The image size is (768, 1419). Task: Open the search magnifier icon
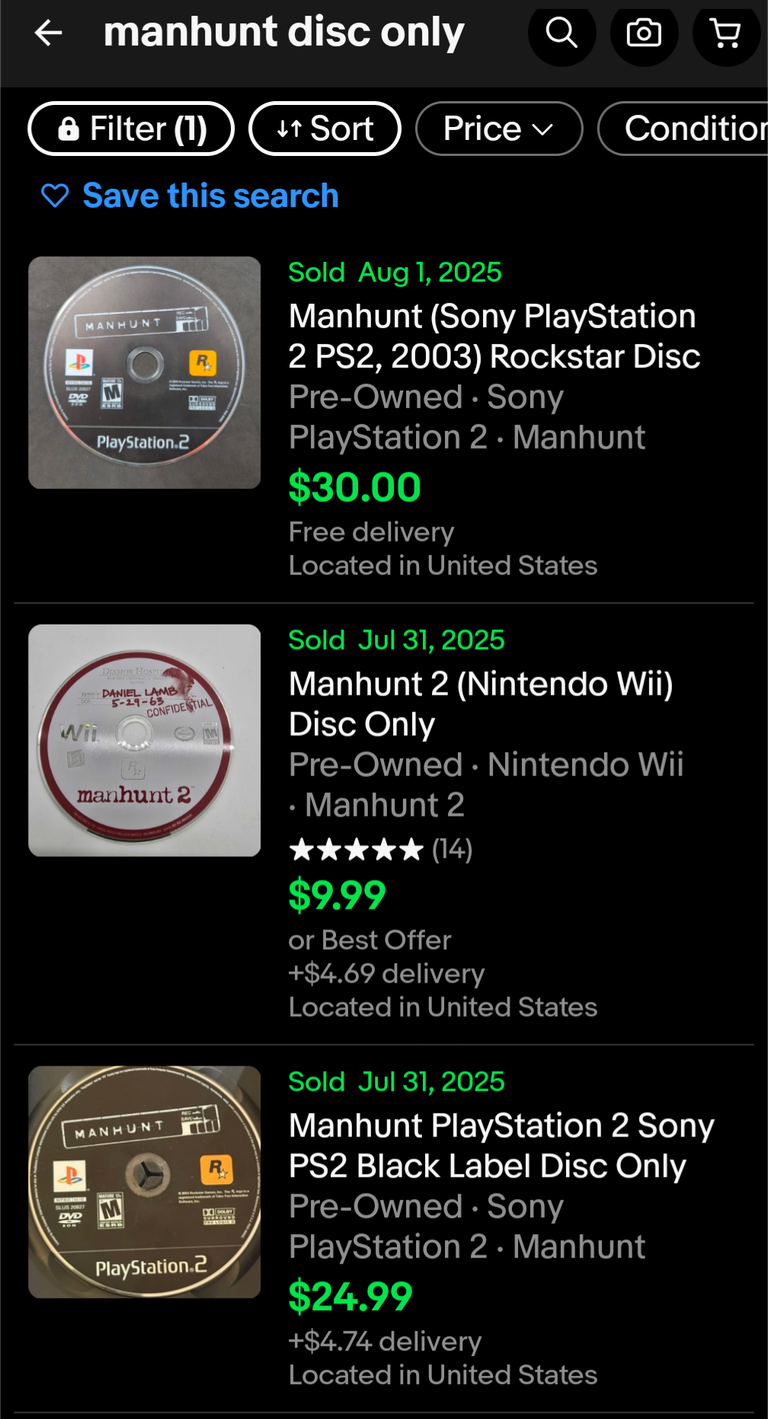point(562,33)
